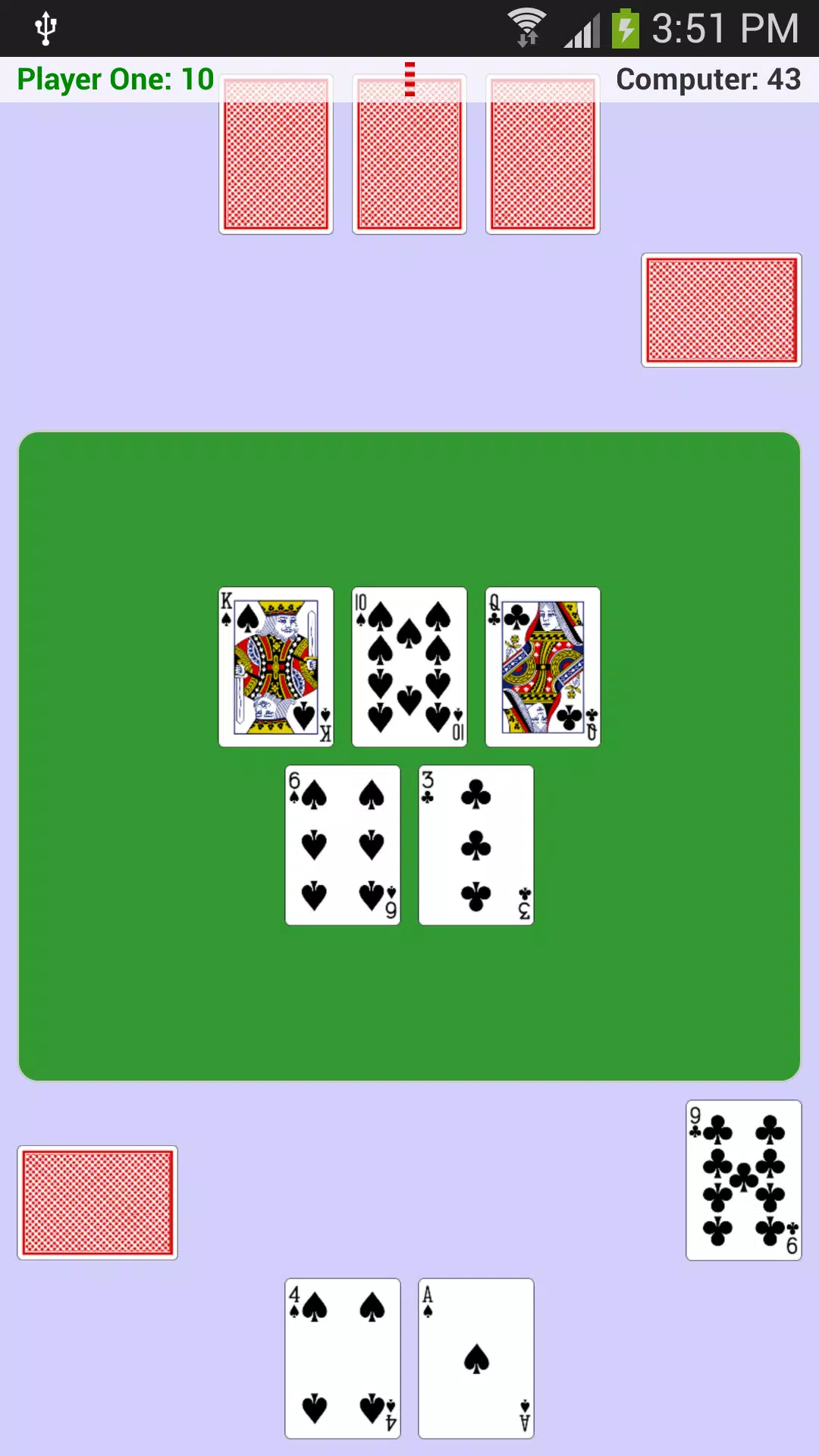819x1456 pixels.
Task: Tap the king of spades on table
Action: 276,667
